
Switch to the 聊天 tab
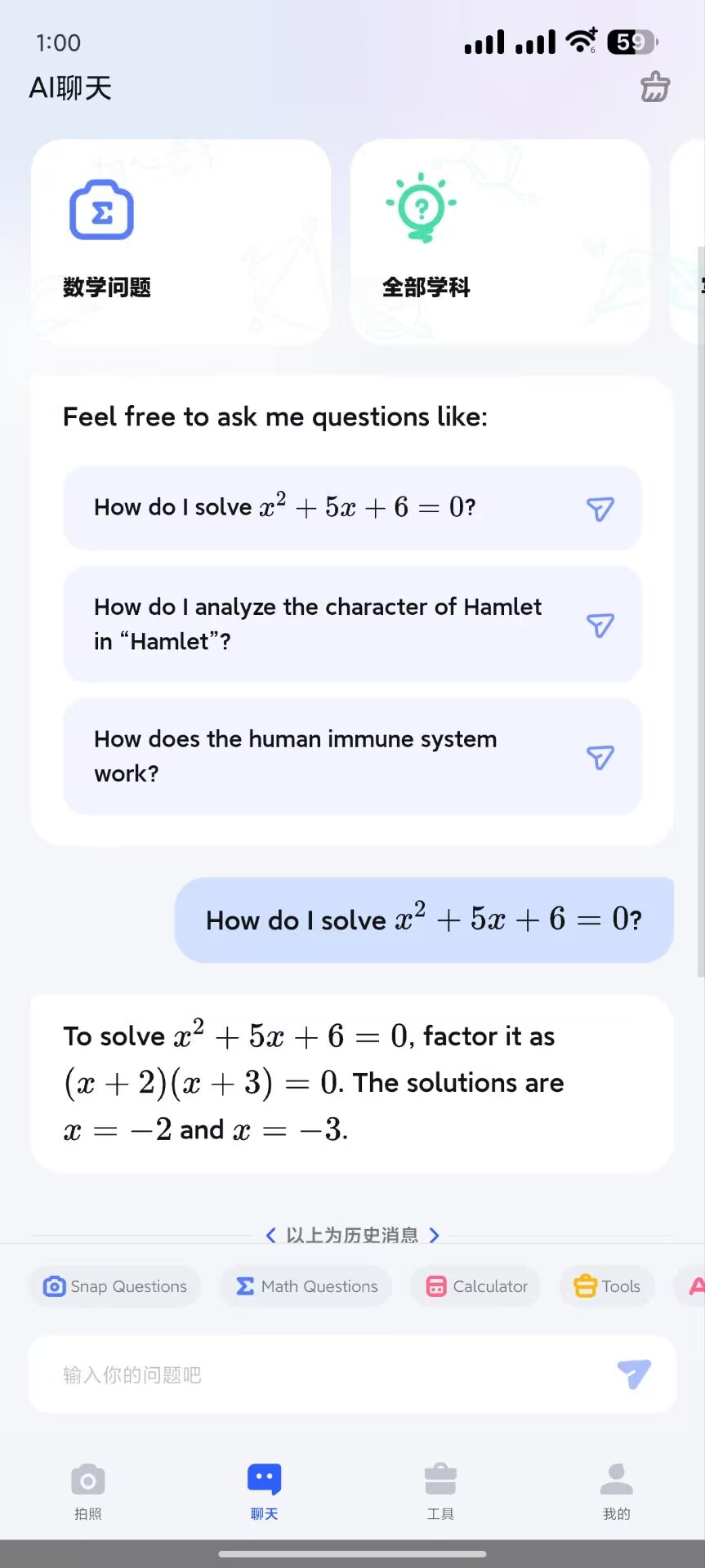click(x=264, y=1490)
